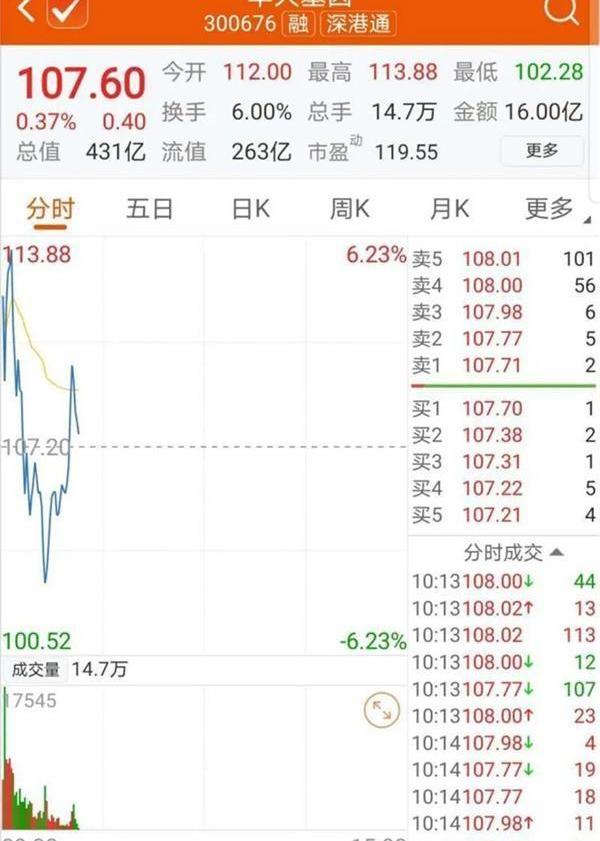The image size is (600, 841).
Task: Switch to the 周K chart tab
Action: tap(350, 209)
